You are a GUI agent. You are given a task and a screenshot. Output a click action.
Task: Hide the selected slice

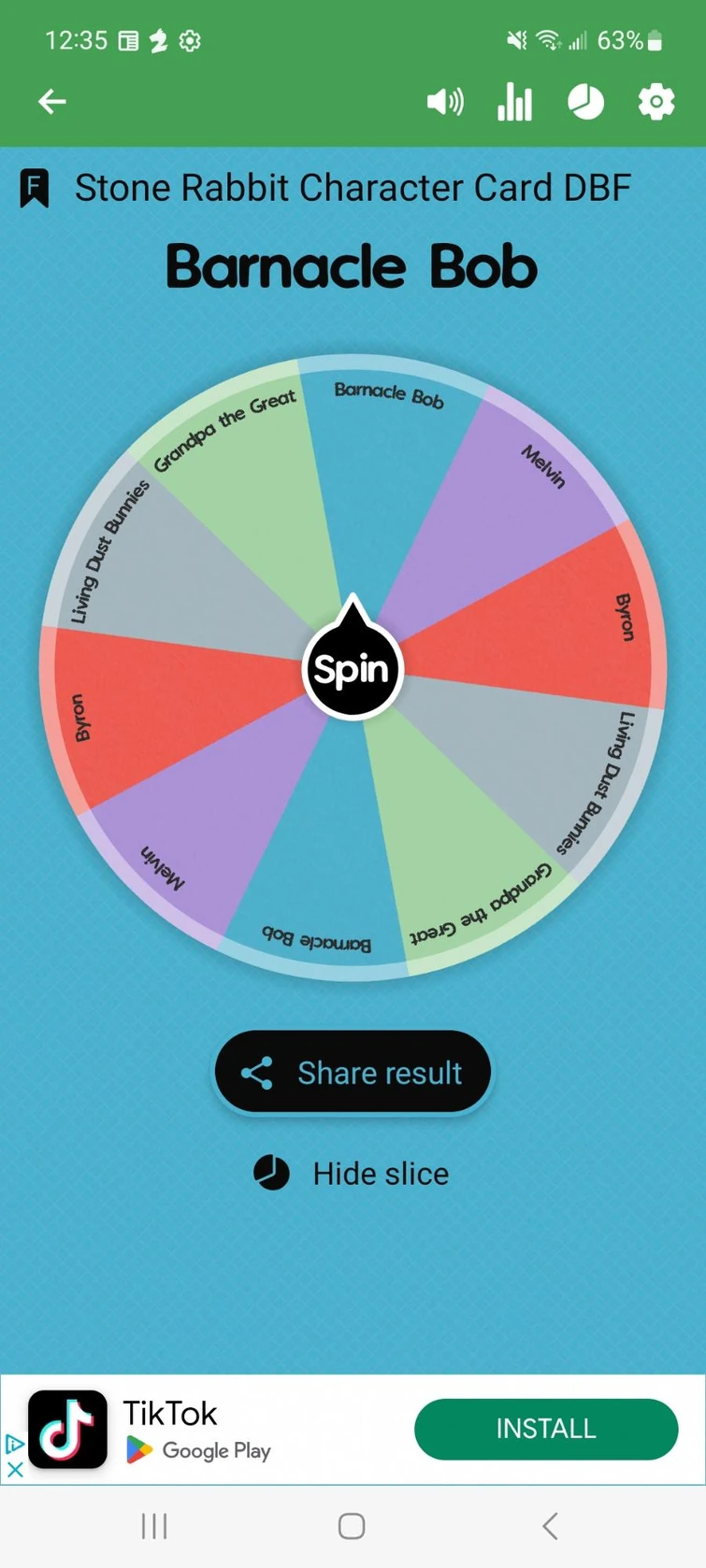tap(352, 1174)
